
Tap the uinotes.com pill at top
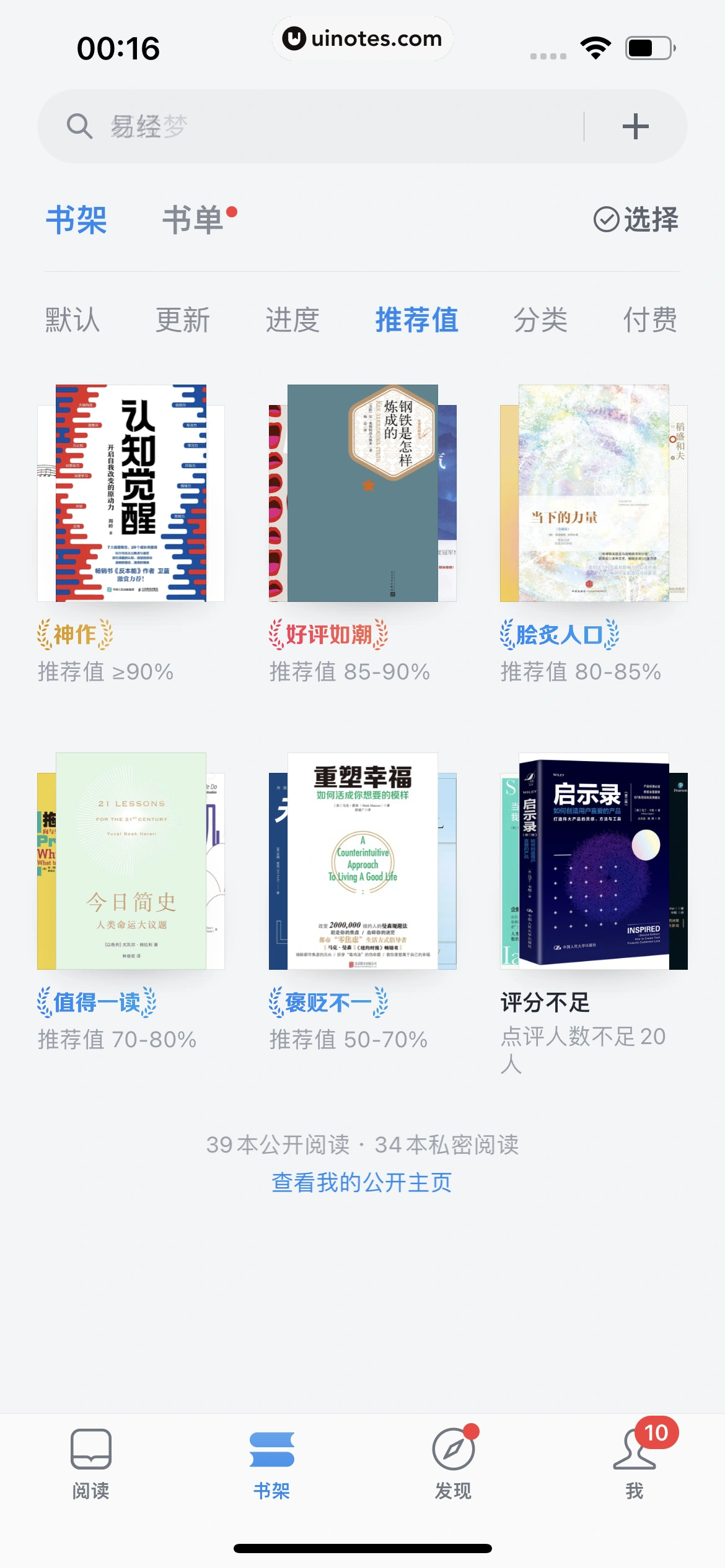362,39
